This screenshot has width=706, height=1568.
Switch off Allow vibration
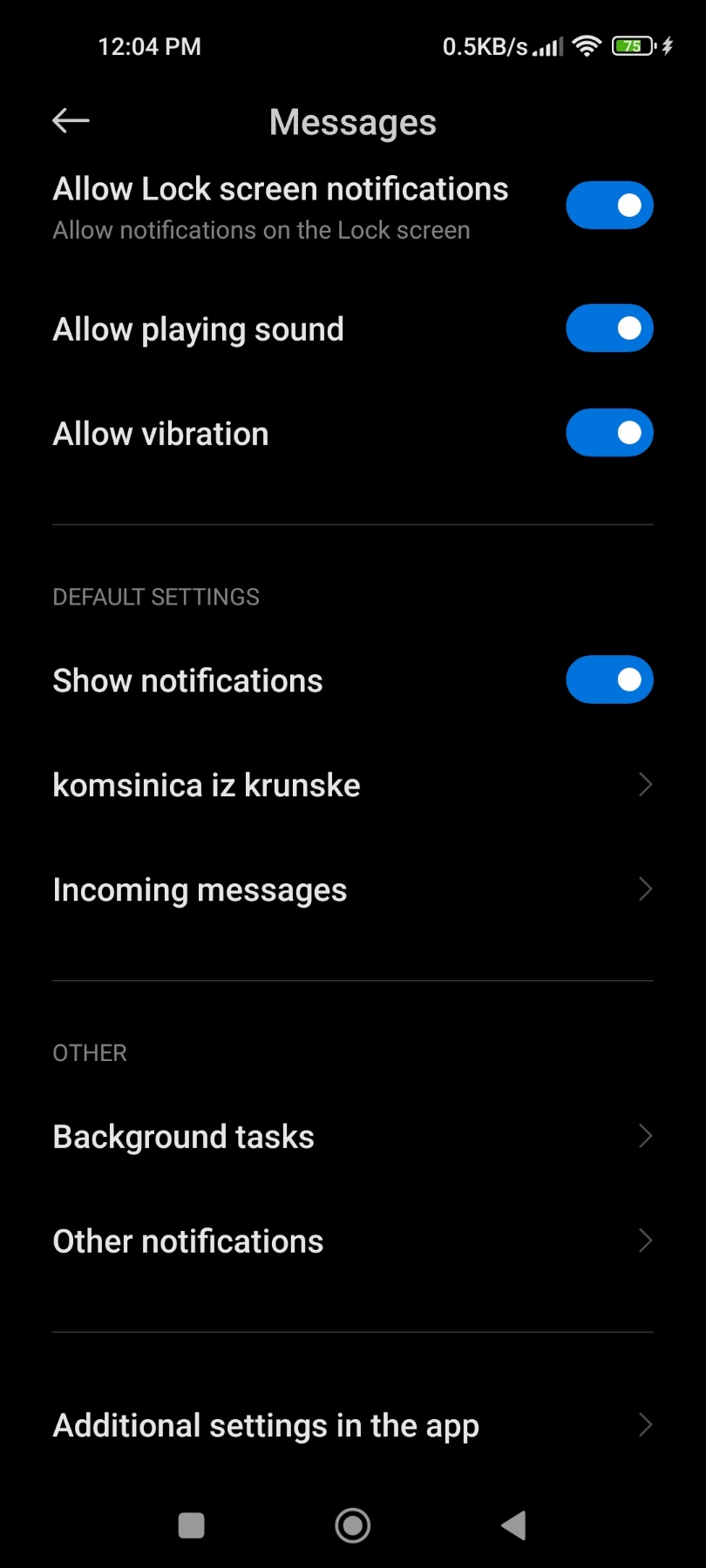(609, 433)
